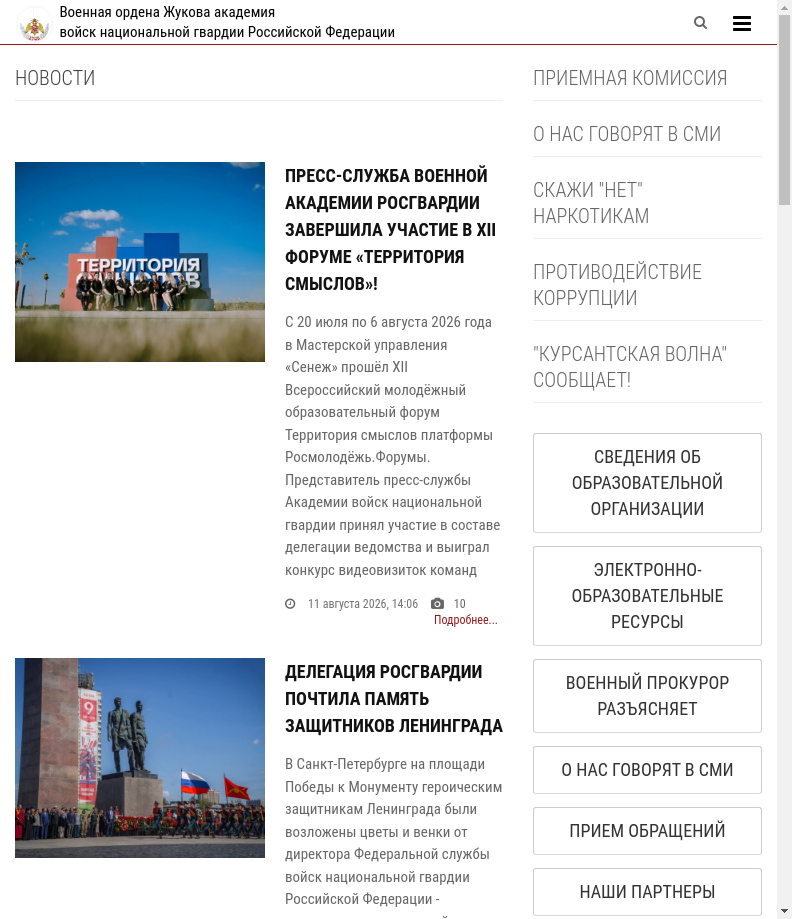Tap the Прием обращений button
Screen dimensions: 792x919
(x=647, y=830)
